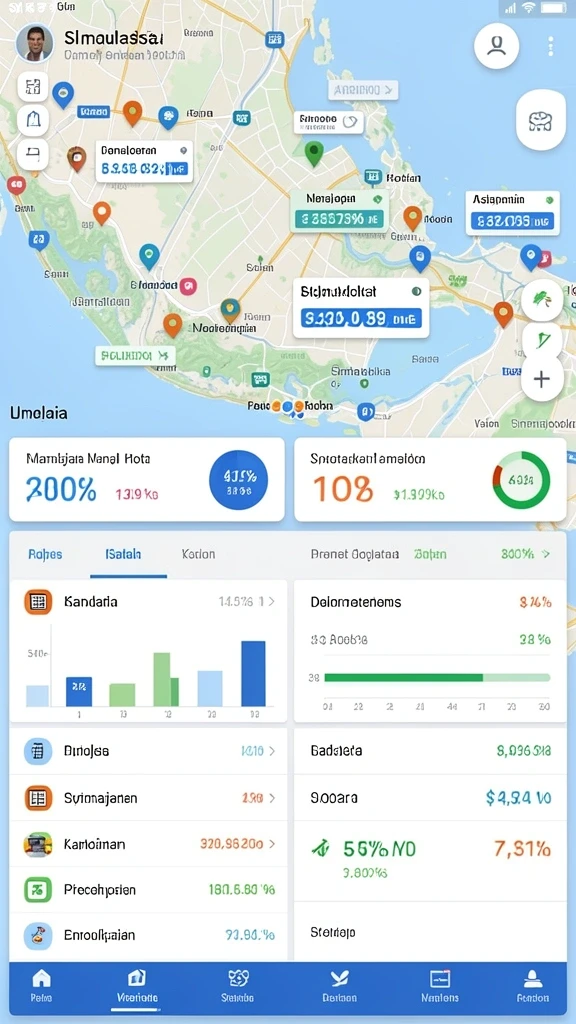Screen dimensions: 576x1024
Task: Switch to the Korion tab
Action: point(198,554)
